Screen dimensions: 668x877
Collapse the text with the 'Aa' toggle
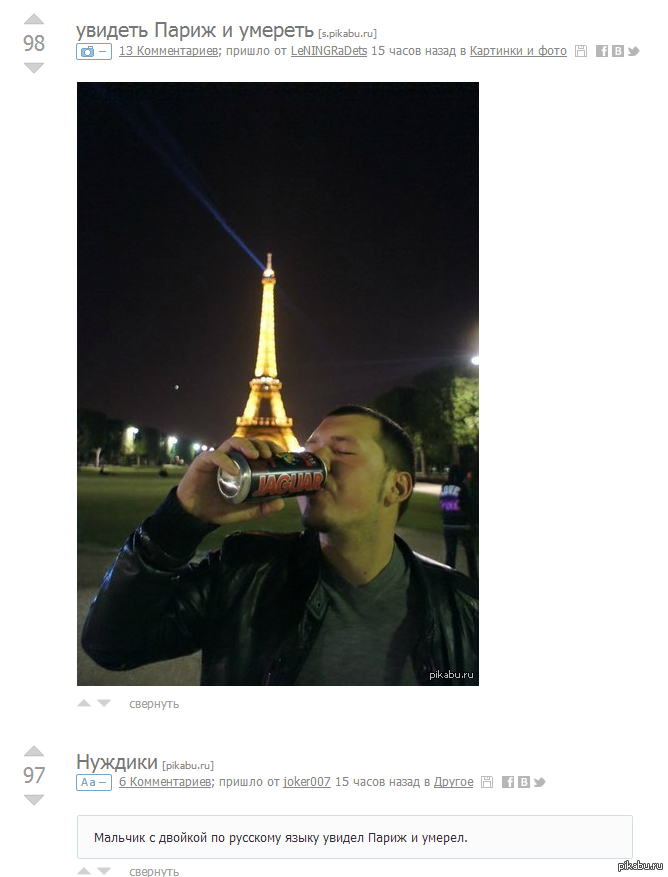93,782
